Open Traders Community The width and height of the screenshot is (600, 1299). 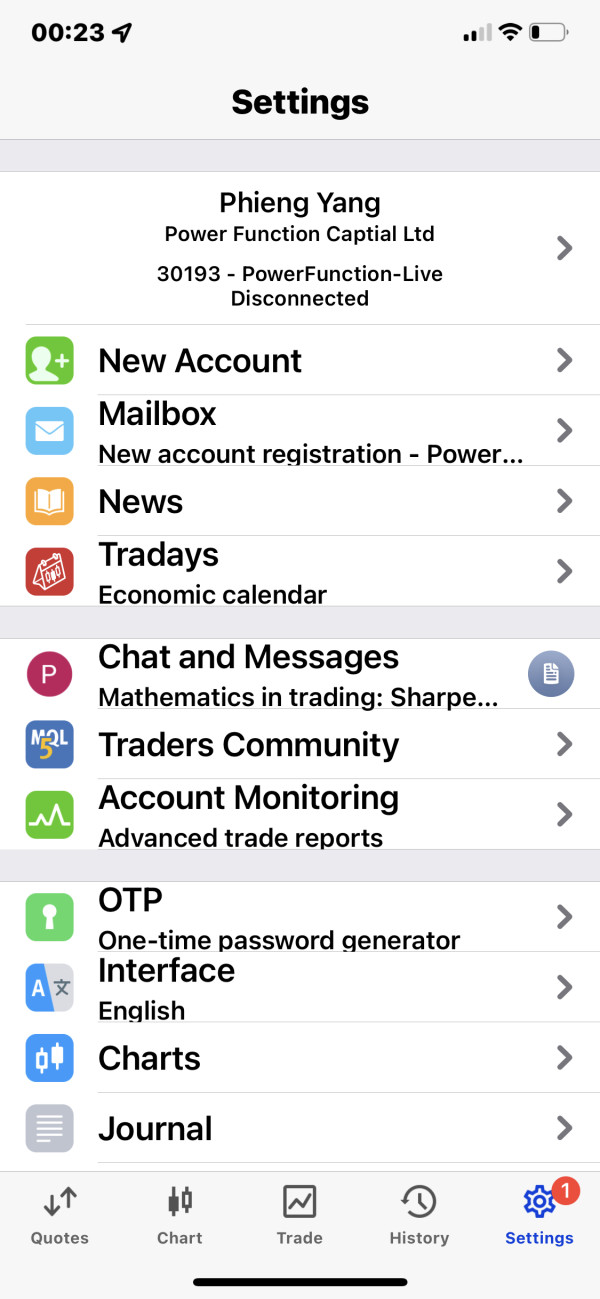[300, 744]
